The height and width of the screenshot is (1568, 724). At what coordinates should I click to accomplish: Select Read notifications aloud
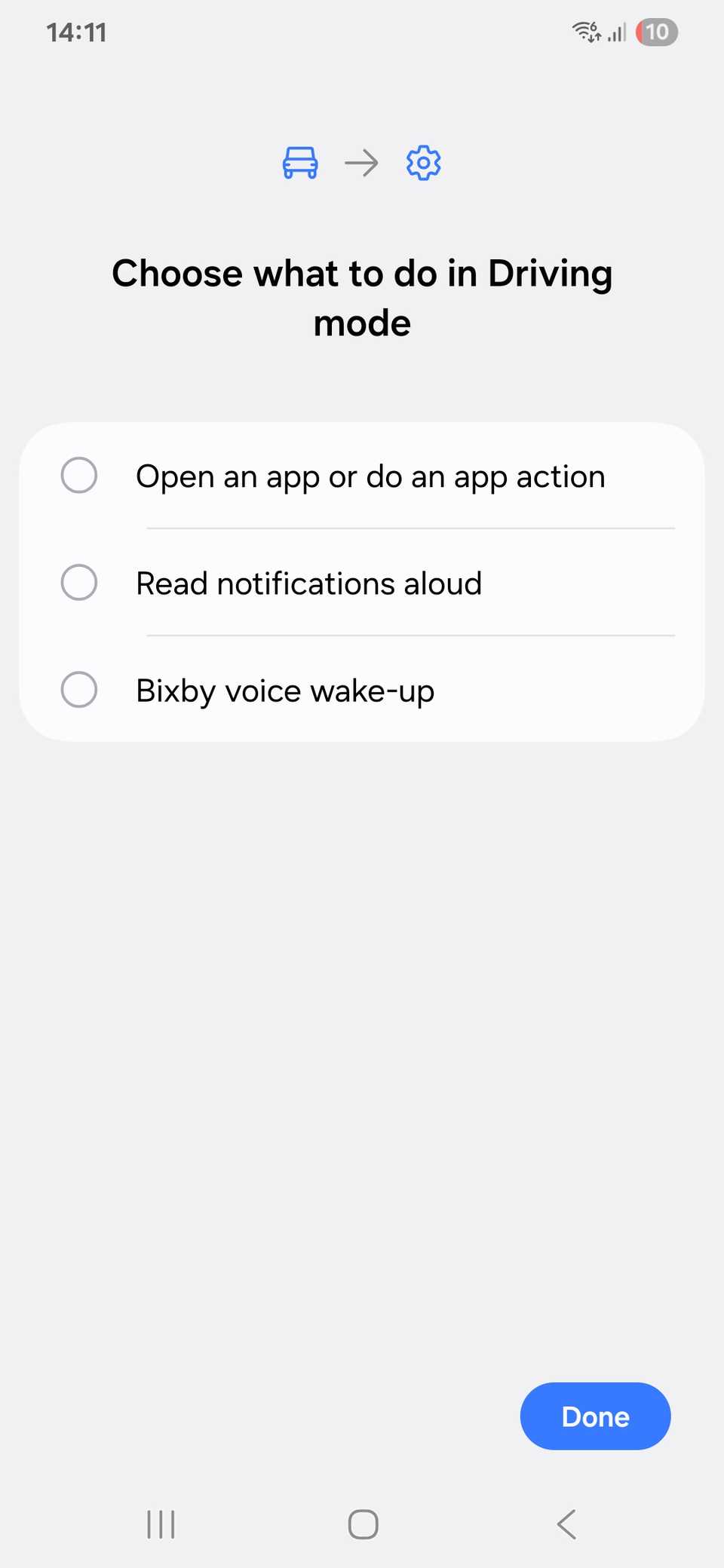(x=79, y=583)
